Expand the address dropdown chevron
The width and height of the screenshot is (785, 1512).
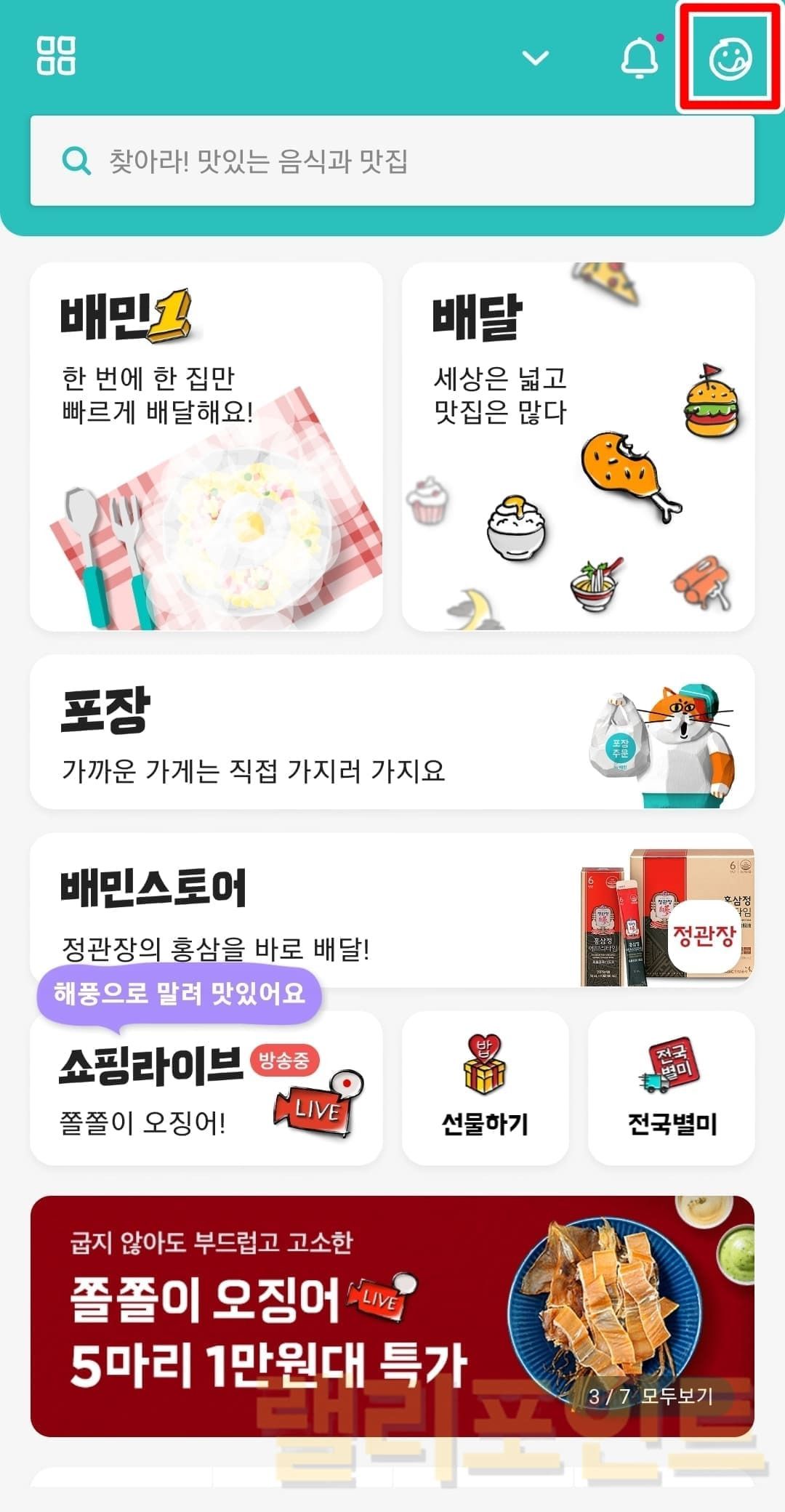click(536, 57)
